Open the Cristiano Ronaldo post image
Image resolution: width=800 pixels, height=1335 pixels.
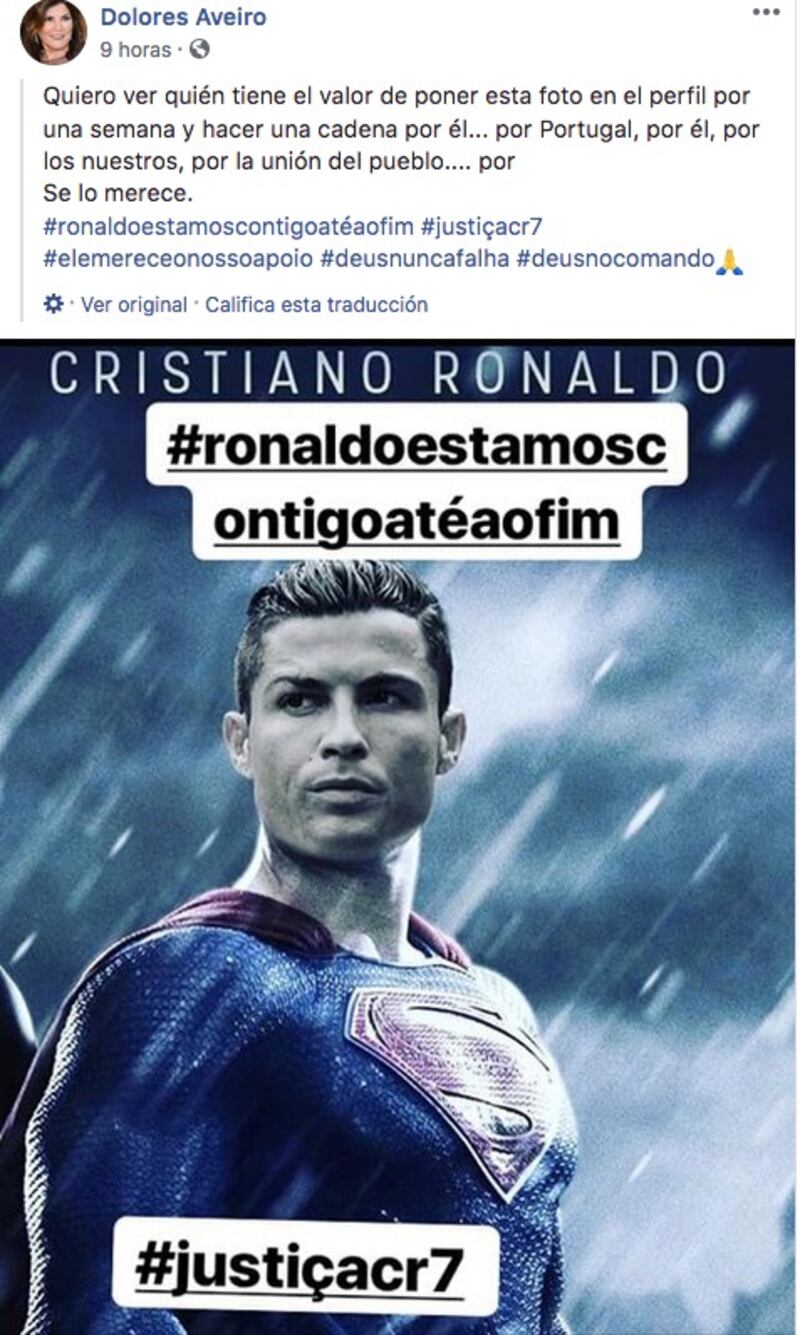(x=398, y=837)
